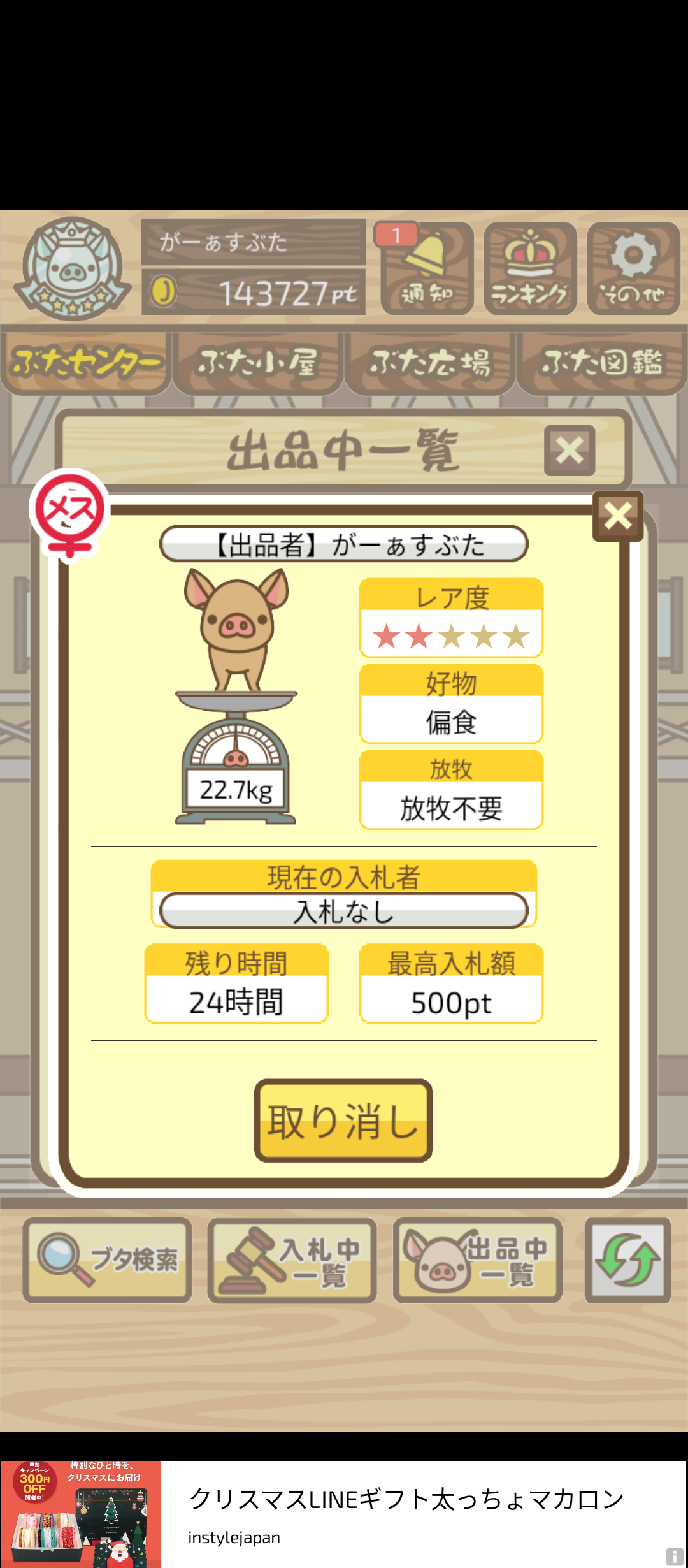688x1568 pixels.
Task: Open 出品中一覧 listings button
Action: (x=478, y=1260)
